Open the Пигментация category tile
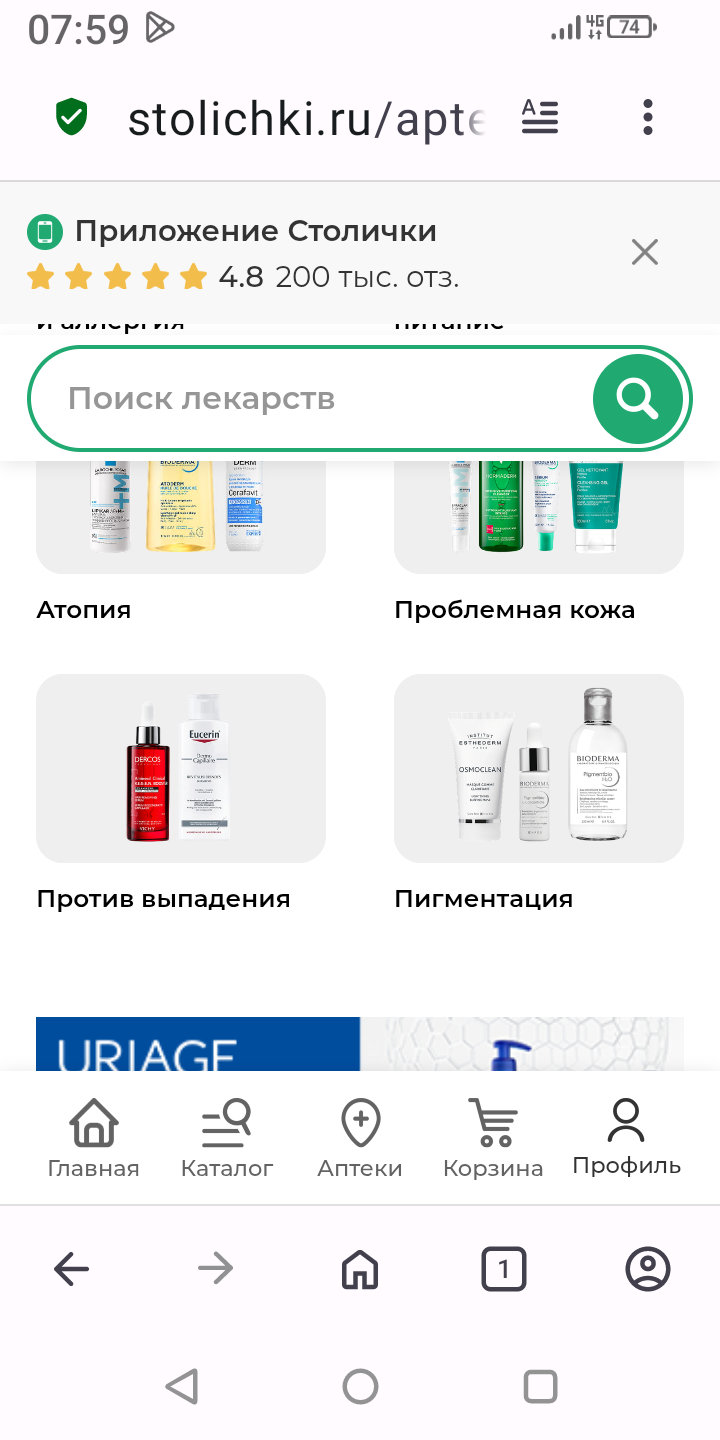This screenshot has height=1440, width=720. tap(538, 768)
